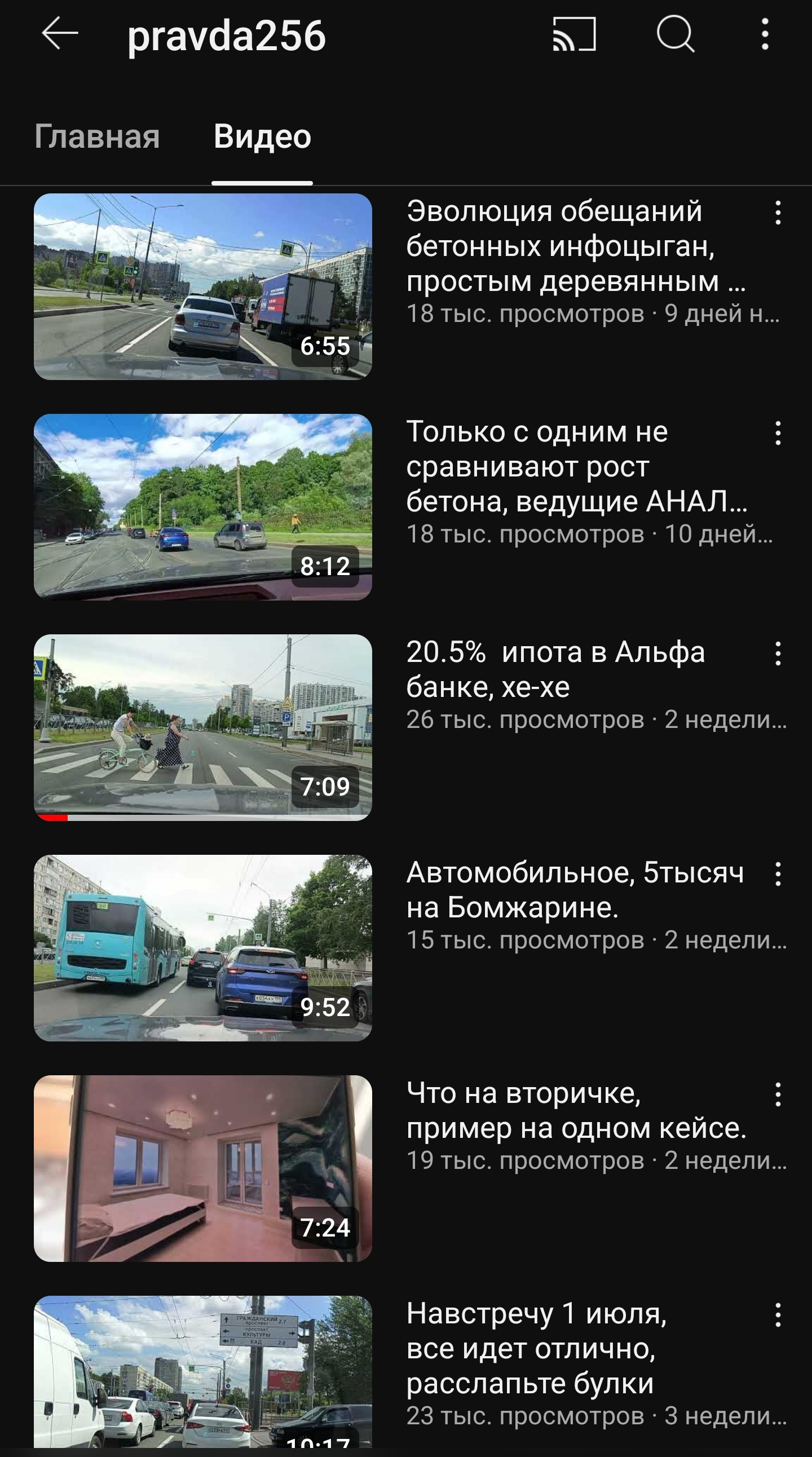Select the Видео tab

click(262, 137)
